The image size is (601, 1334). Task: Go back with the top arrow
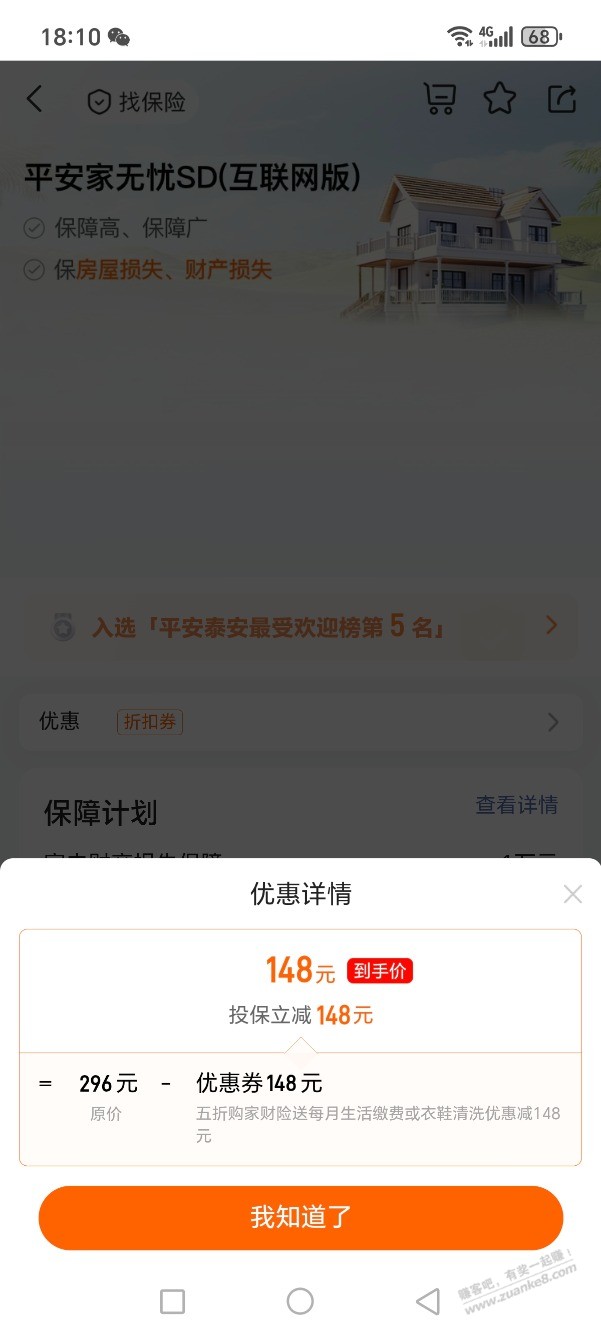[35, 99]
